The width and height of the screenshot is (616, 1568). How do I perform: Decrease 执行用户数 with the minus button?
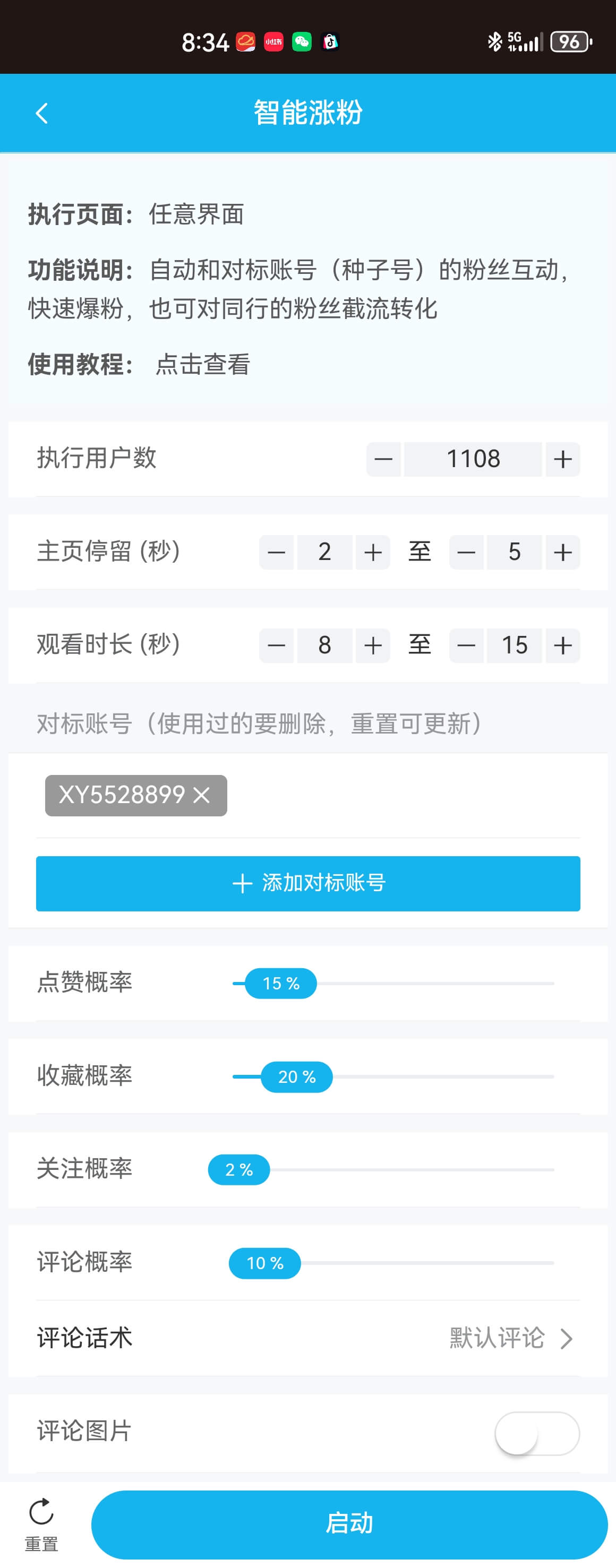tap(383, 459)
